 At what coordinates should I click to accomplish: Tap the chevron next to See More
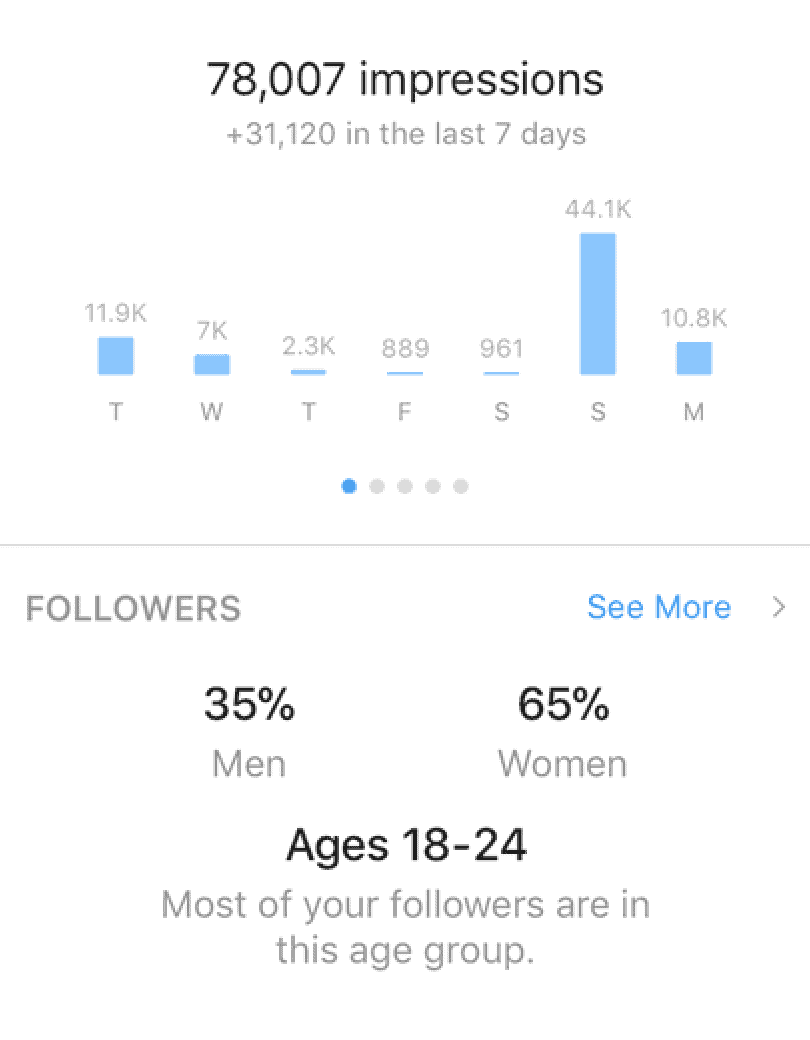780,607
